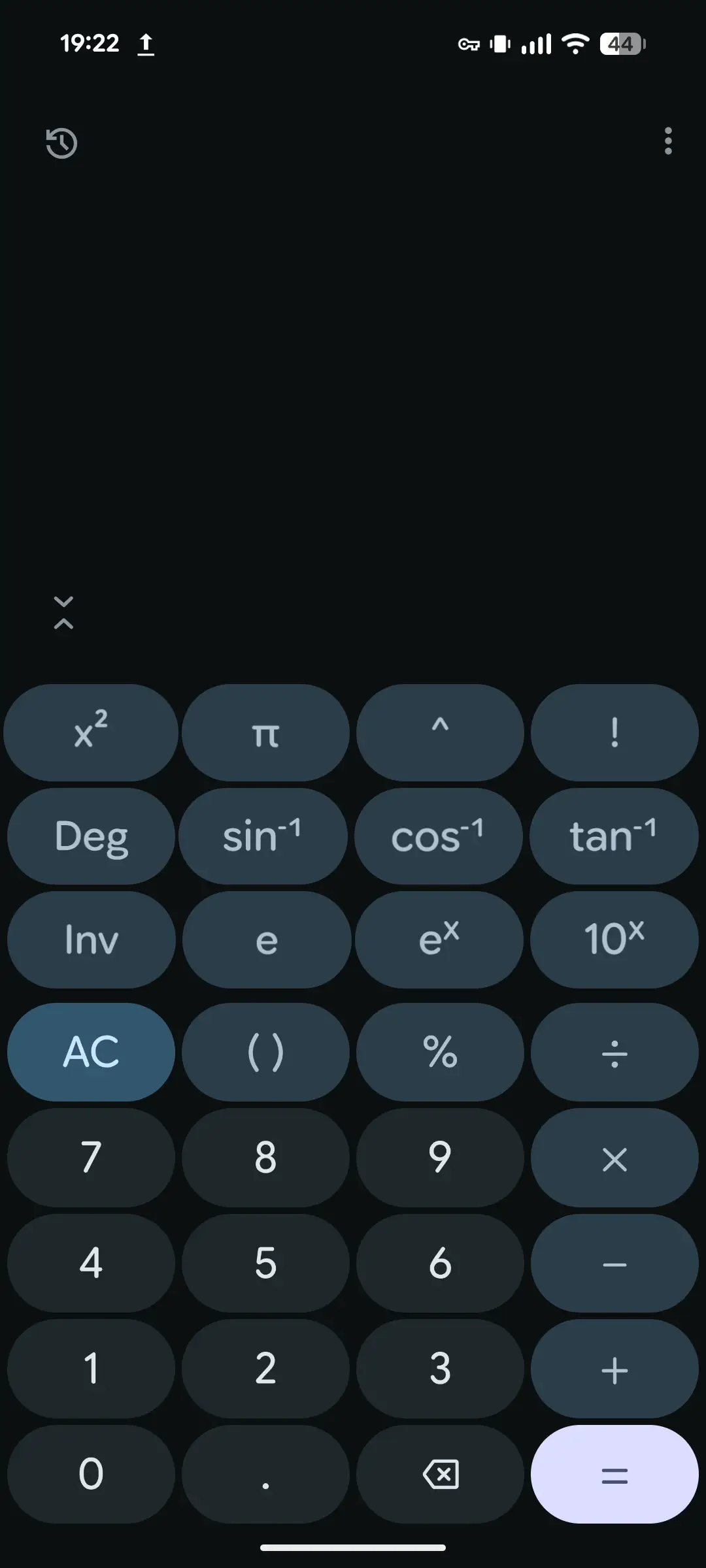Image resolution: width=706 pixels, height=1568 pixels.
Task: Delete the last character with backspace
Action: point(440,1474)
